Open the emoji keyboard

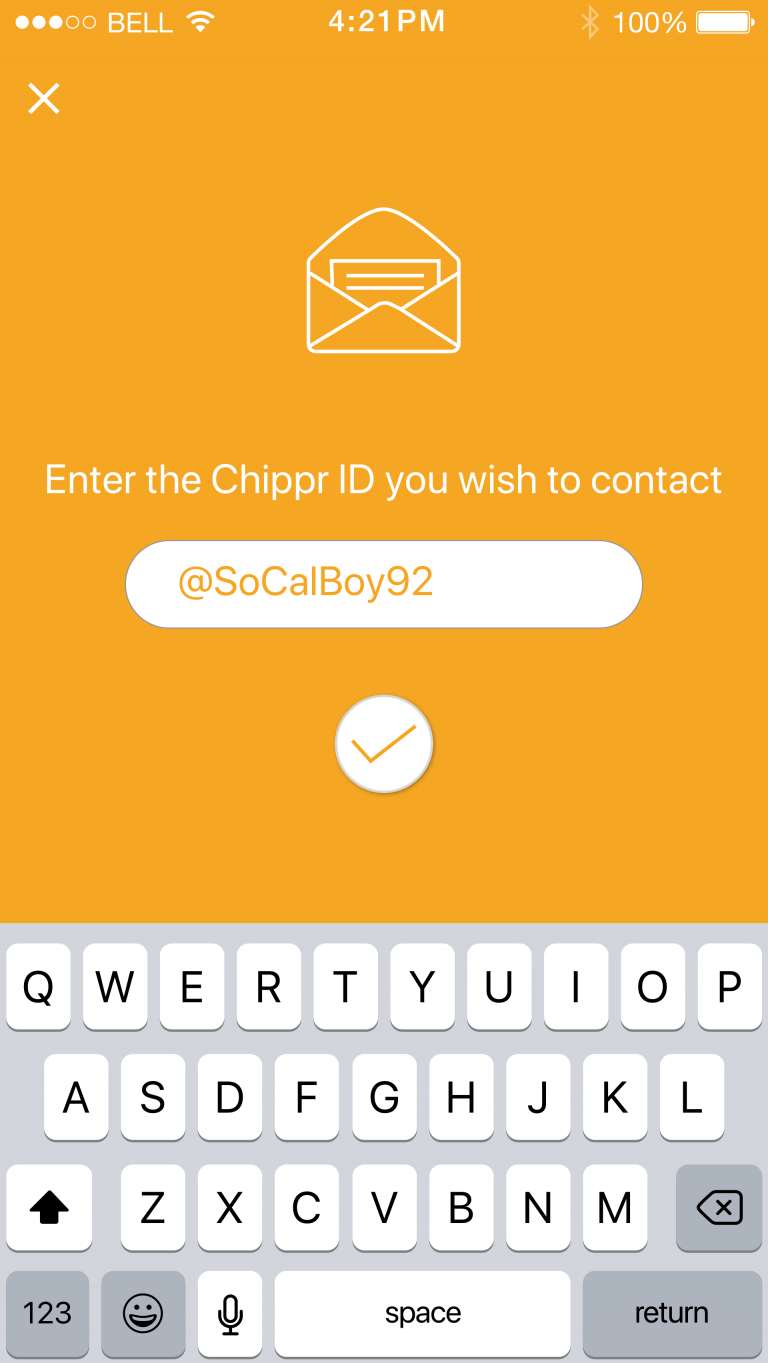coord(143,1313)
